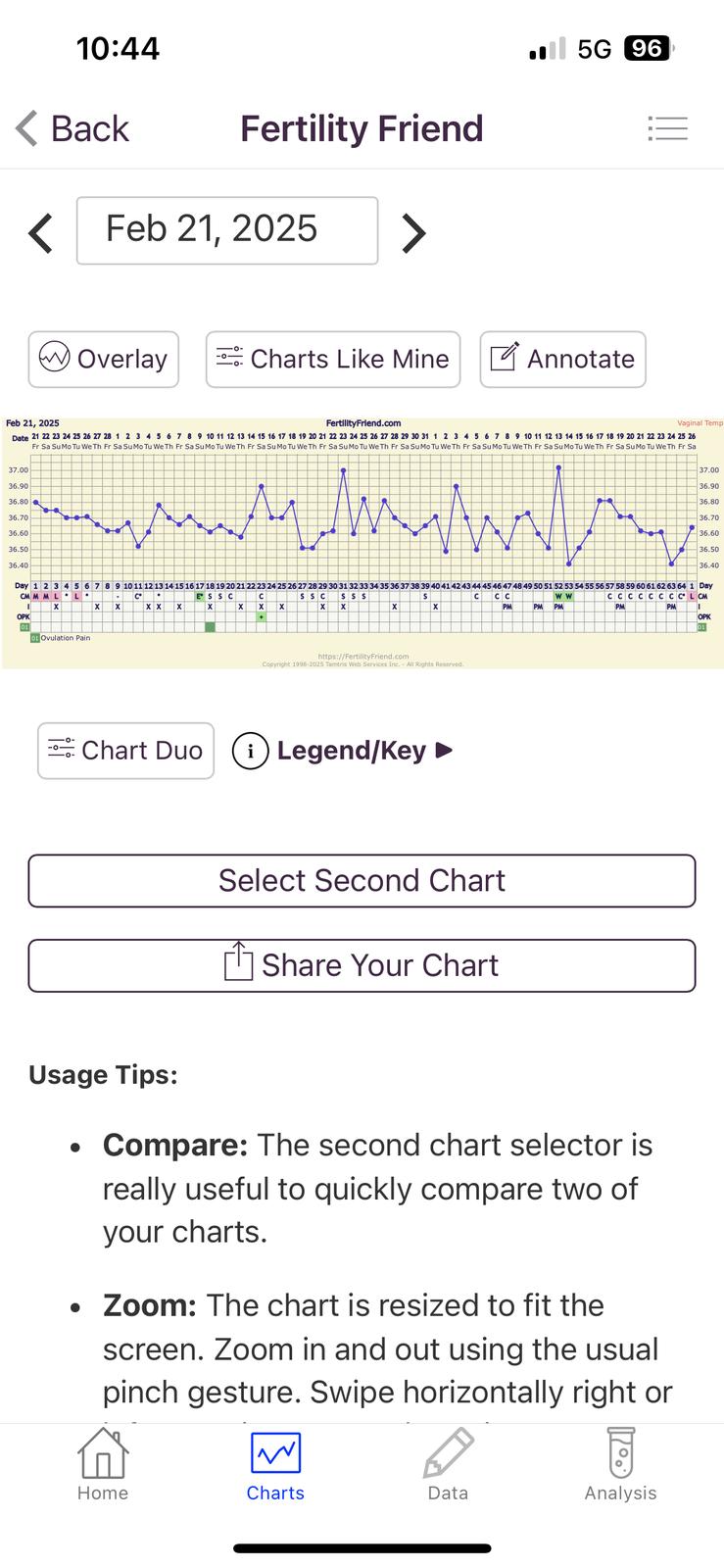724x1568 pixels.
Task: Open the Overlay option
Action: [x=104, y=360]
